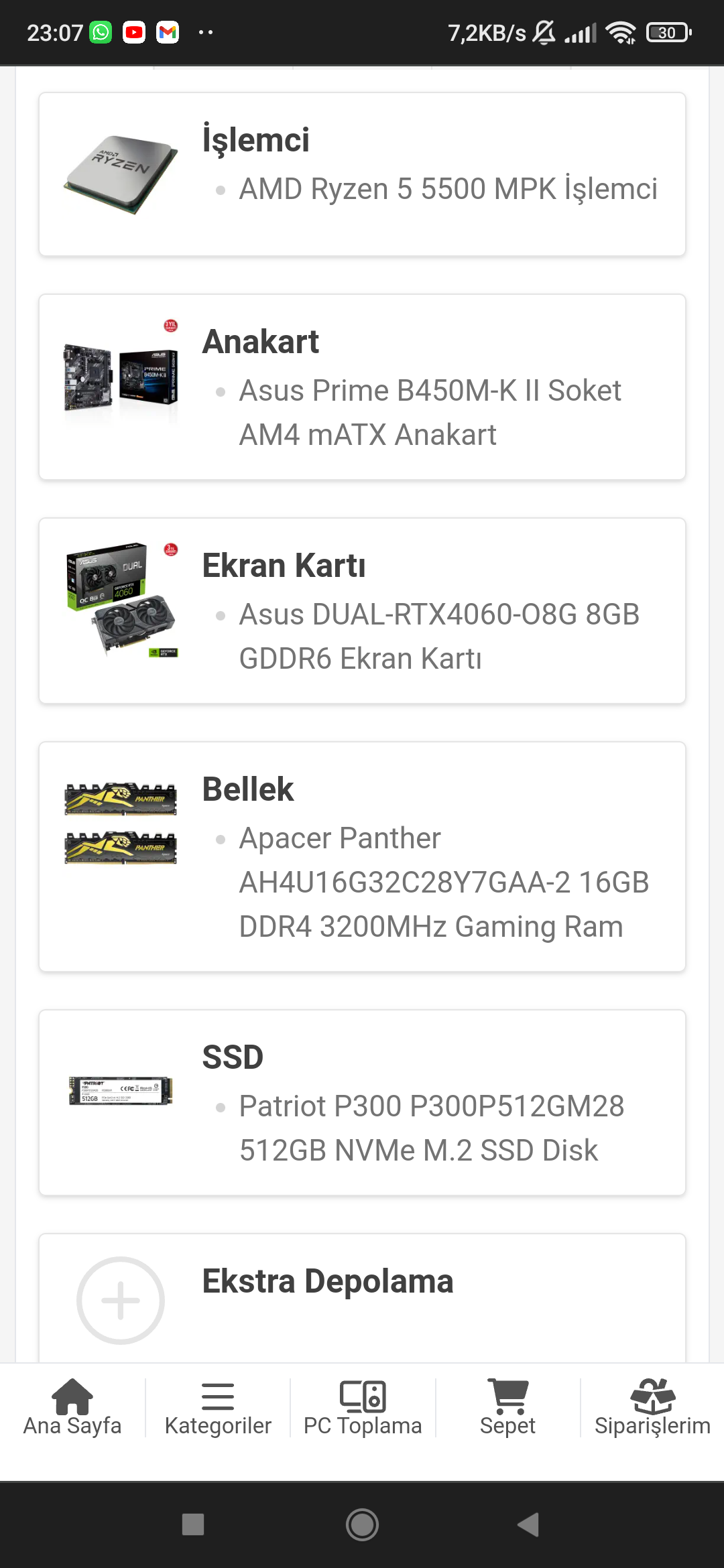This screenshot has width=724, height=1568.
Task: Open the Ekran Kartı graphics card entry
Action: click(x=362, y=611)
